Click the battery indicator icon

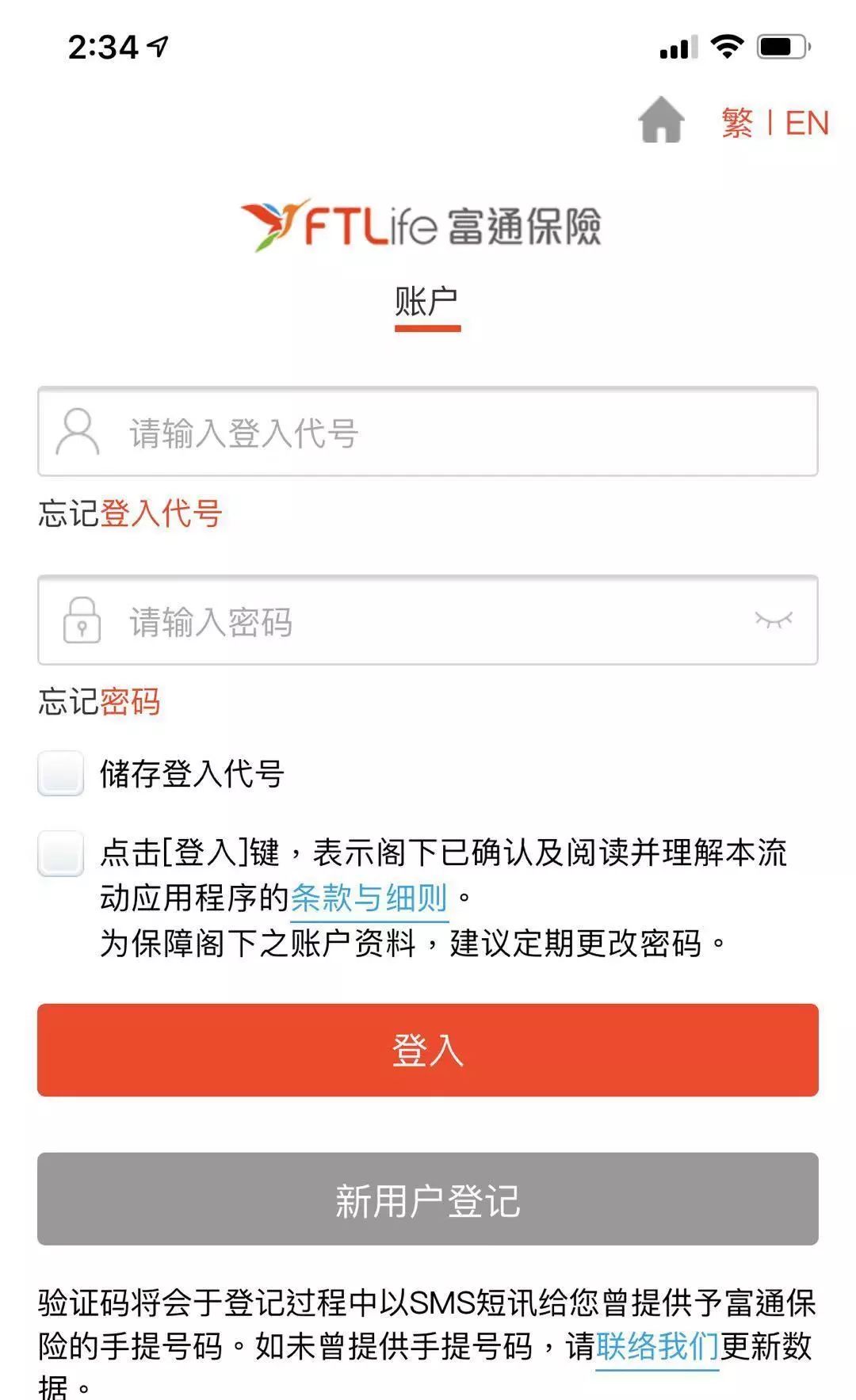tap(780, 48)
